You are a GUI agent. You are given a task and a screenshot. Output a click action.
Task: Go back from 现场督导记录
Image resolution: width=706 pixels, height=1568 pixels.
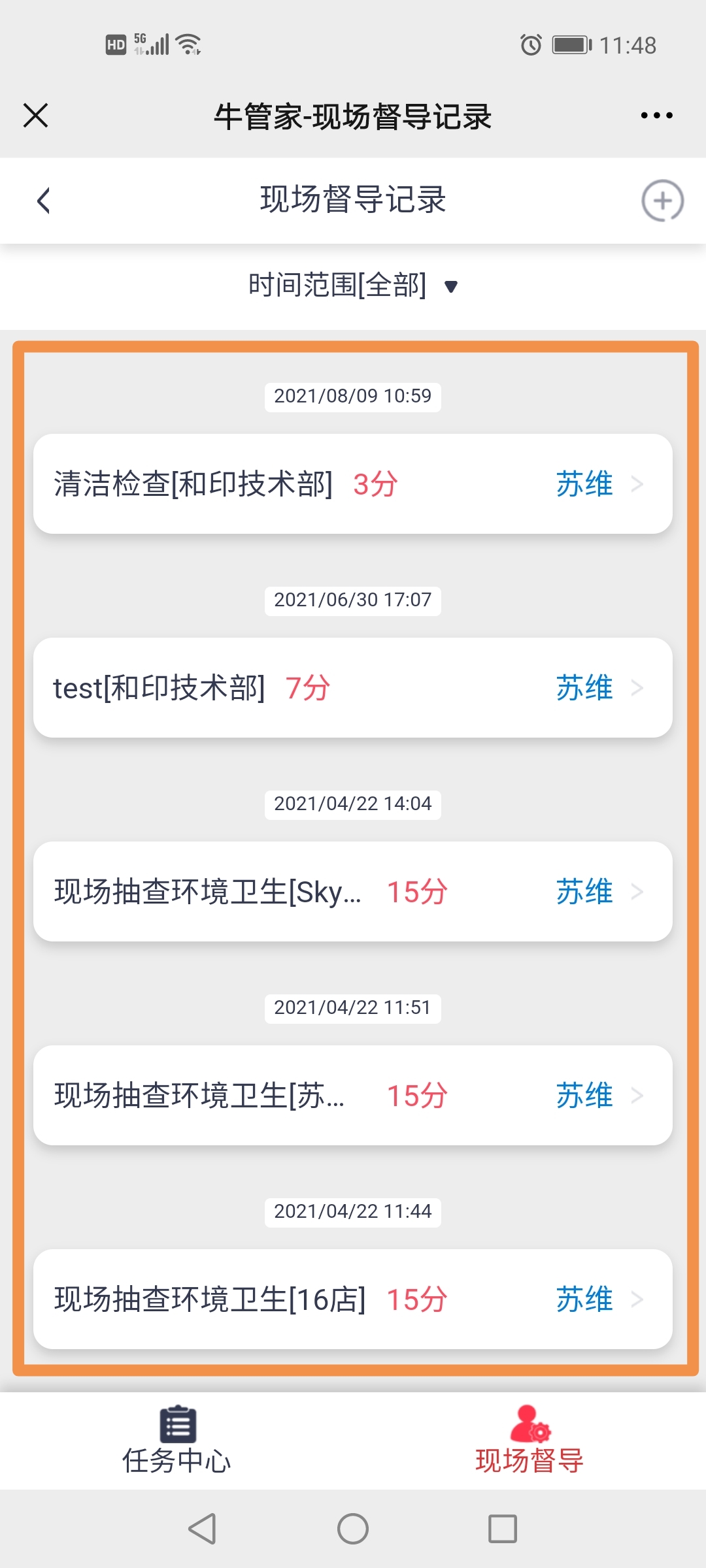coord(44,201)
